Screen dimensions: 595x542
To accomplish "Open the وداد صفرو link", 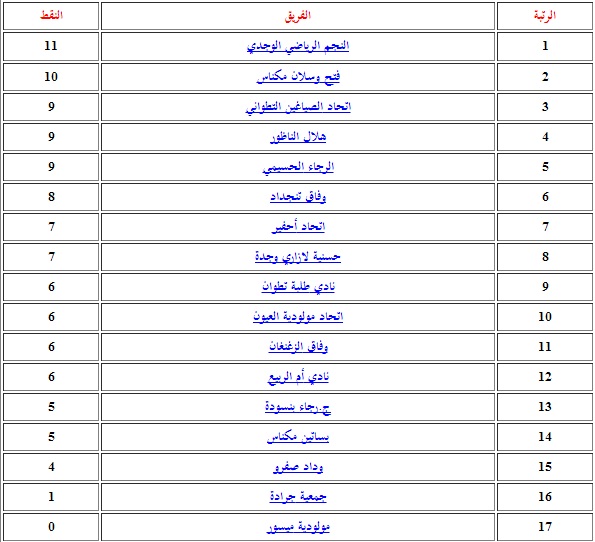I will coord(298,467).
